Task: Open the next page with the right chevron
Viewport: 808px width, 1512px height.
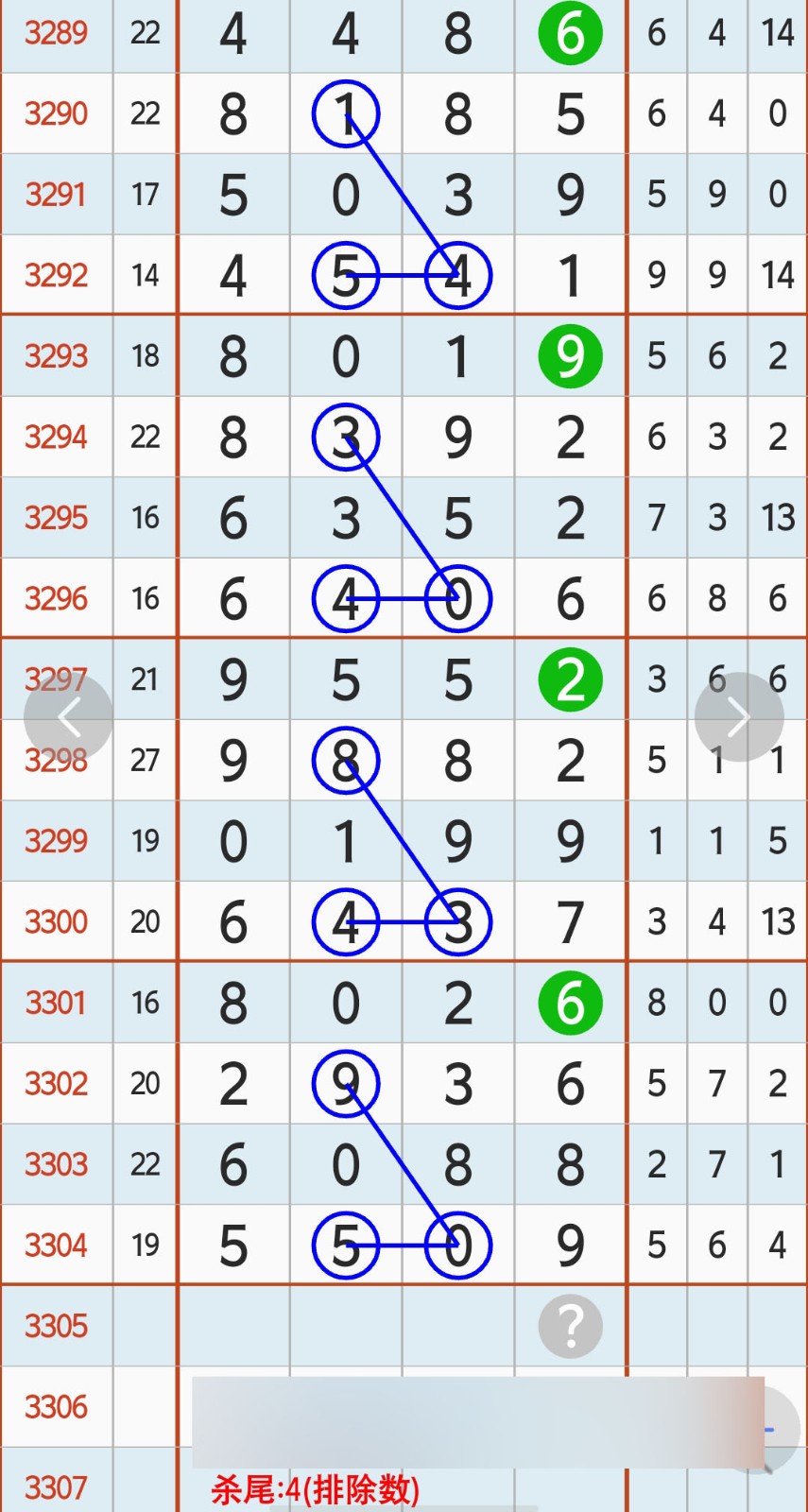Action: tap(738, 715)
